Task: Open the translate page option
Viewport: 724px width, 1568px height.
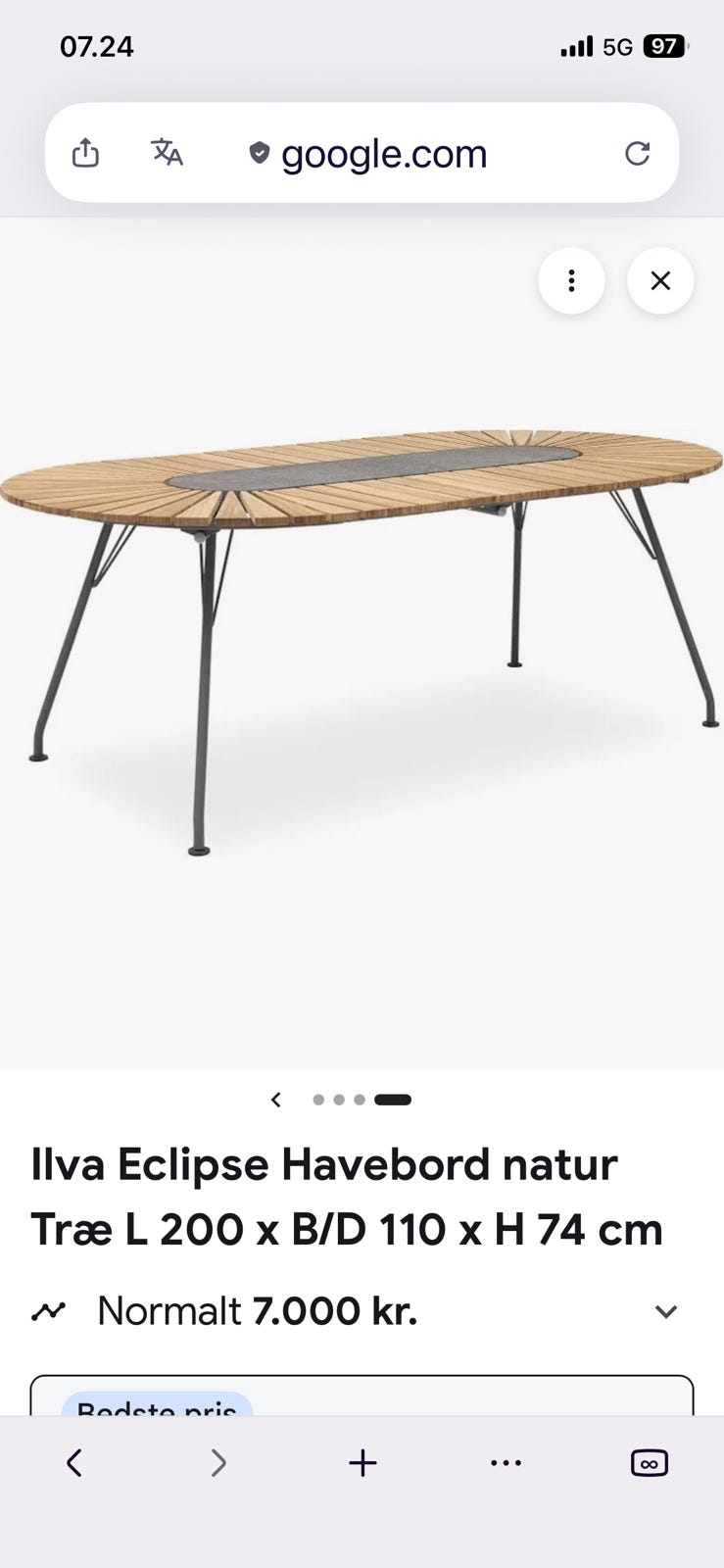Action: click(167, 153)
